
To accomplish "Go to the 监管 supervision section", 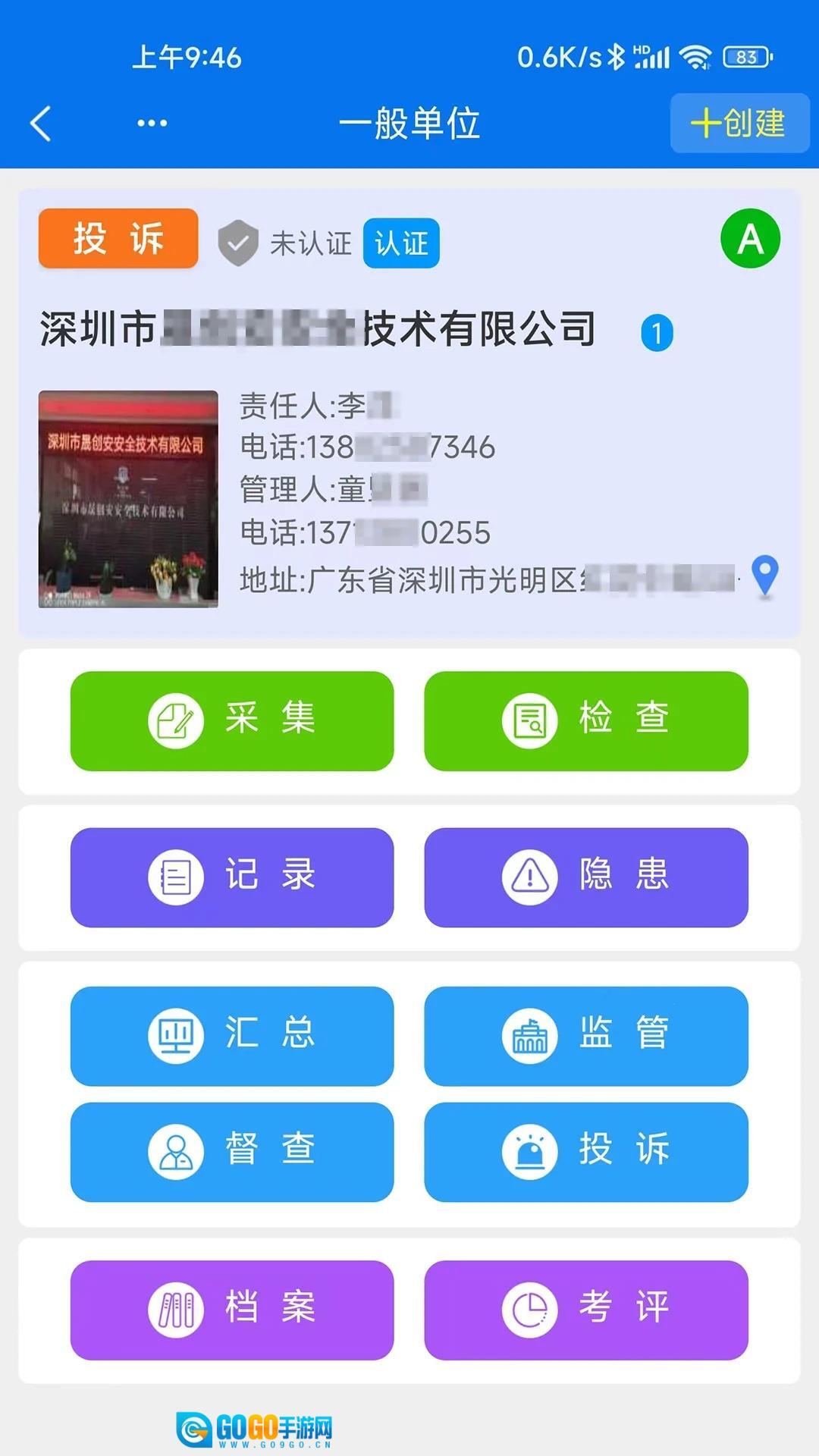I will [585, 1035].
